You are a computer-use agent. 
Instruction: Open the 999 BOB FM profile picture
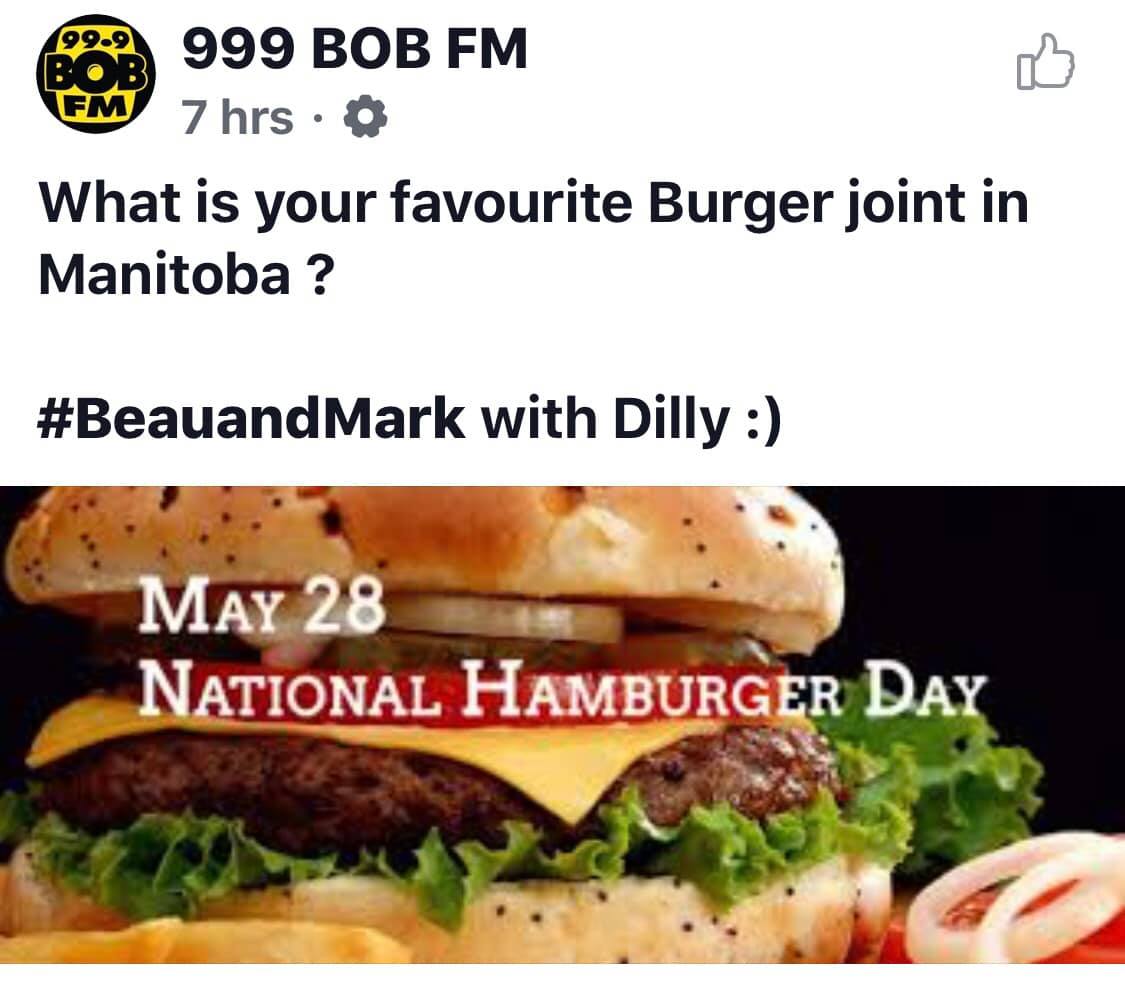point(95,75)
